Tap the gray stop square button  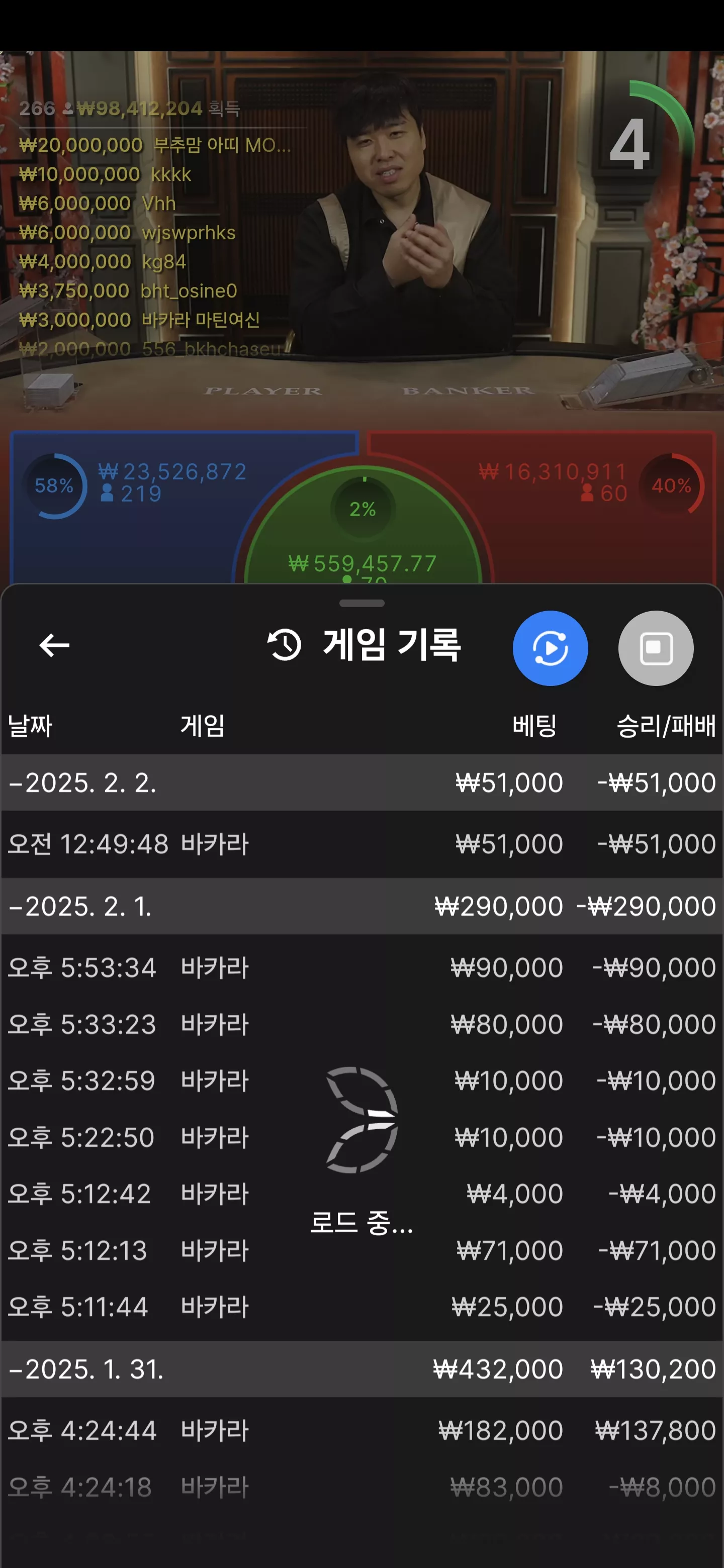point(655,648)
